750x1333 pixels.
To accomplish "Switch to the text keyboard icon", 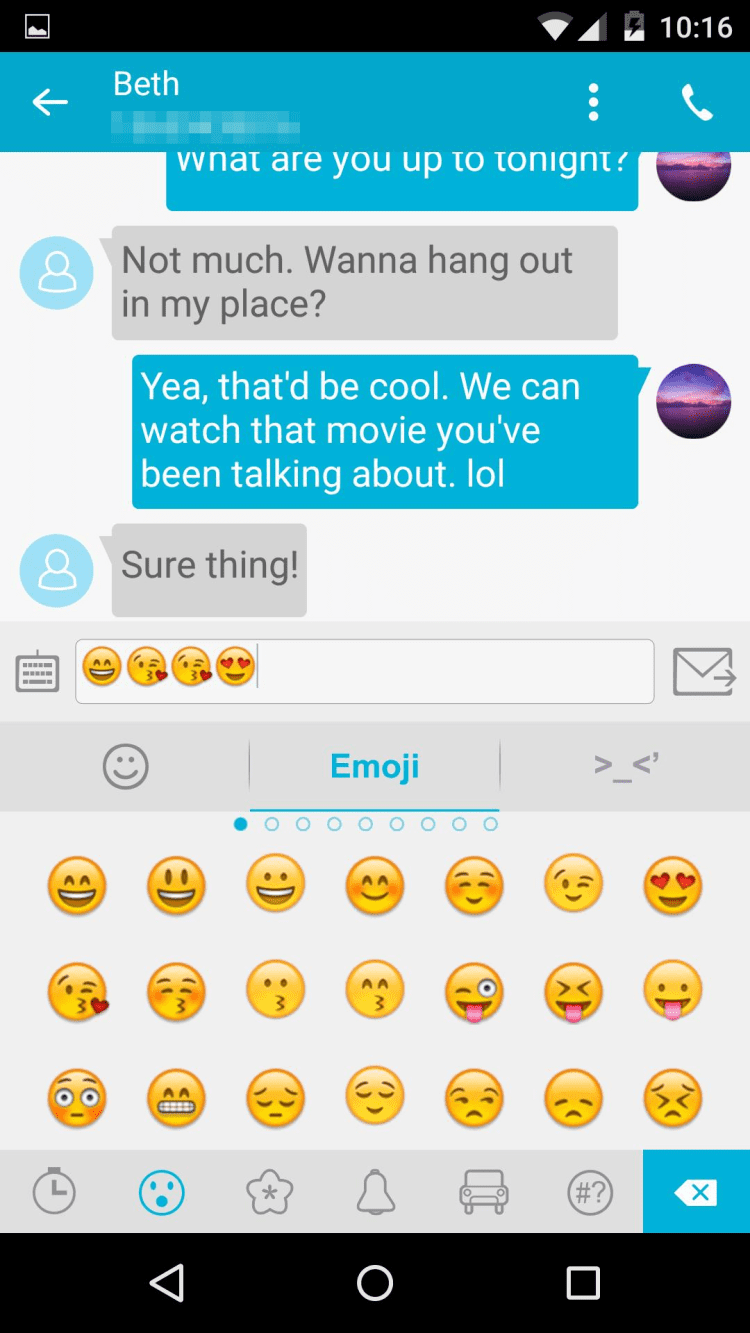I will pos(37,672).
